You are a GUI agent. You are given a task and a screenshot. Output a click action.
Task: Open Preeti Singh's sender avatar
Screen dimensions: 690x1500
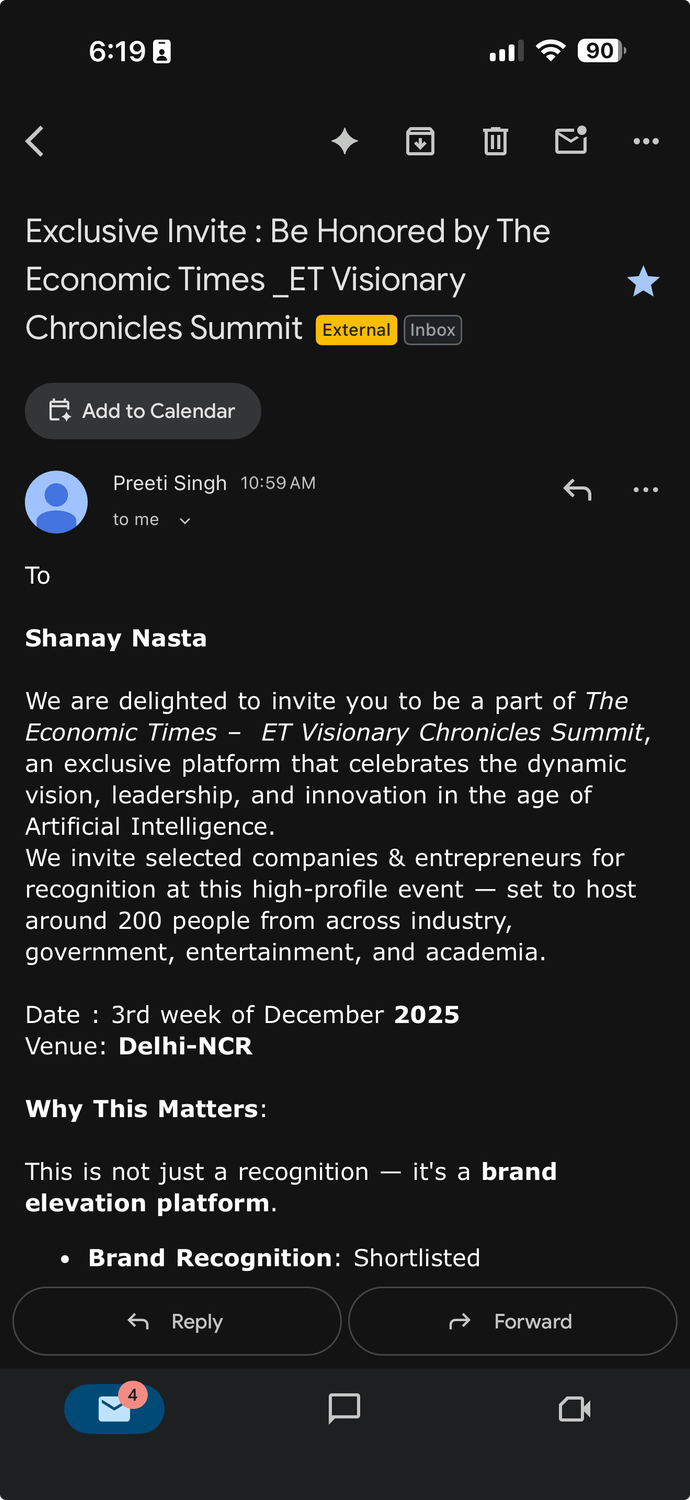tap(56, 502)
